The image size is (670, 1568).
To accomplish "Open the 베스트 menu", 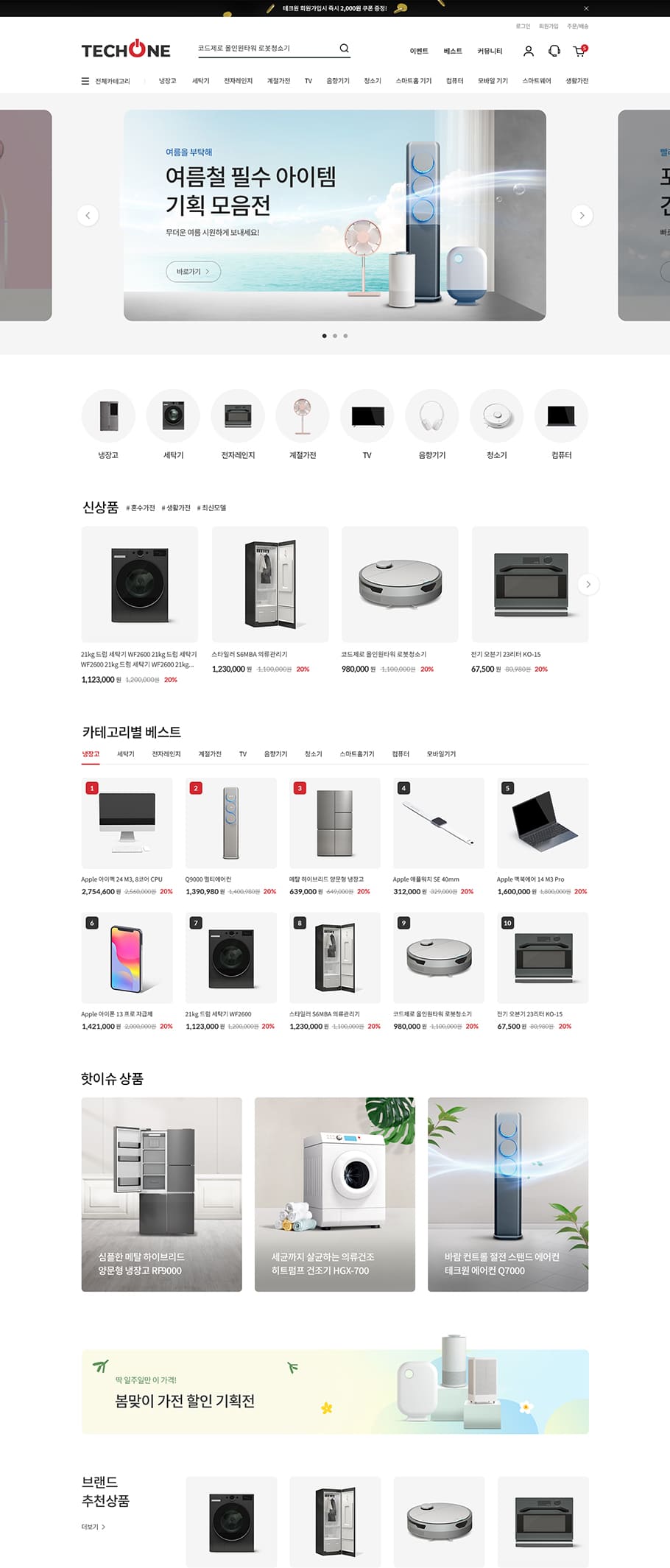I will click(x=453, y=51).
